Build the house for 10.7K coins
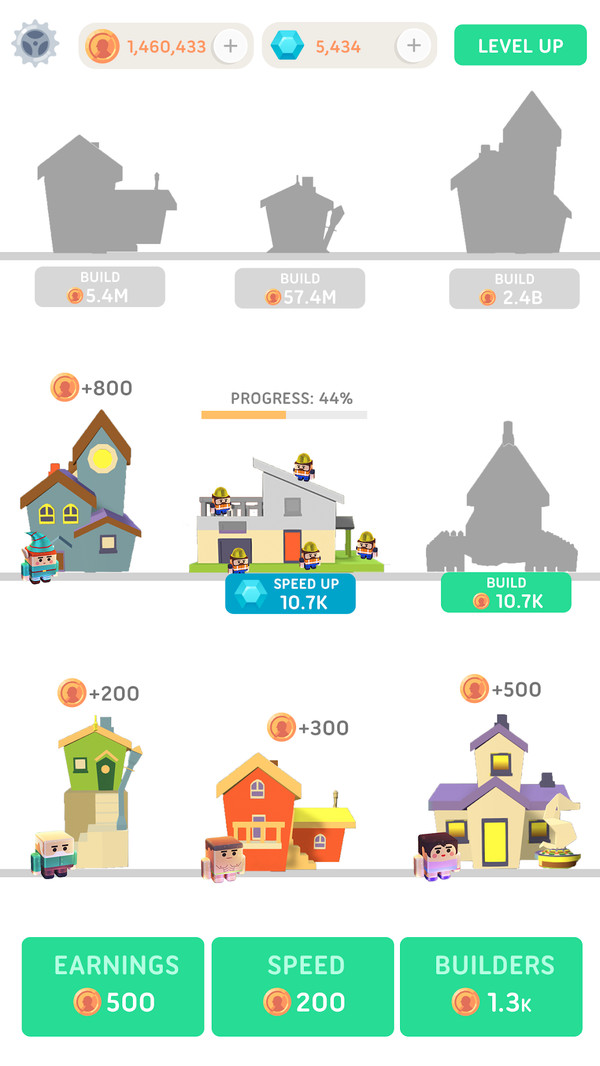 click(506, 592)
